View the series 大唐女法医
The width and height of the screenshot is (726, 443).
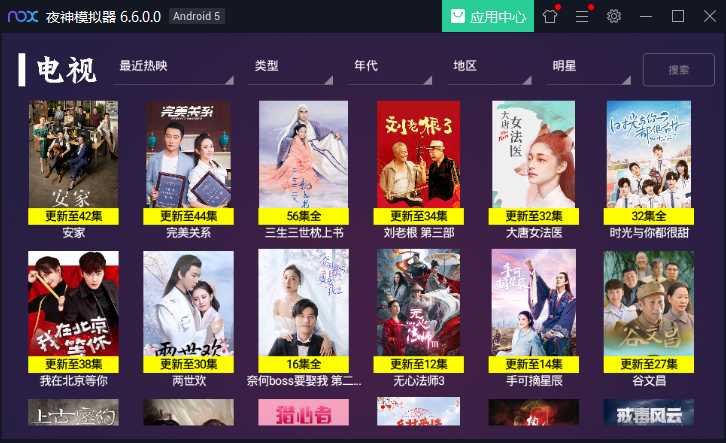click(x=533, y=161)
